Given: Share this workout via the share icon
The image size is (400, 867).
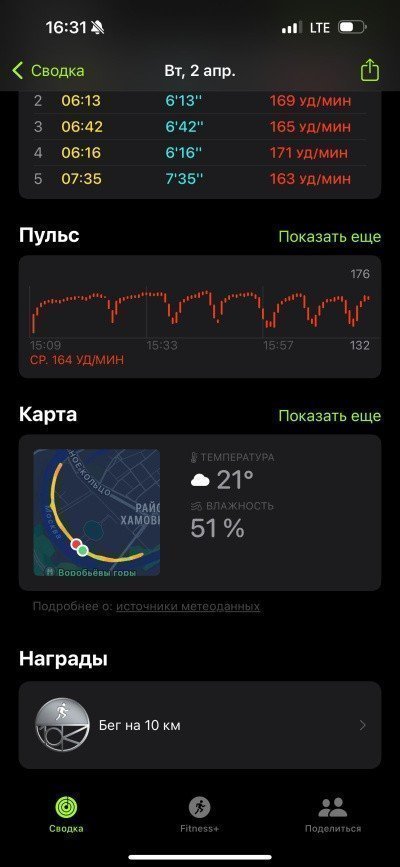Looking at the screenshot, I should tap(370, 70).
